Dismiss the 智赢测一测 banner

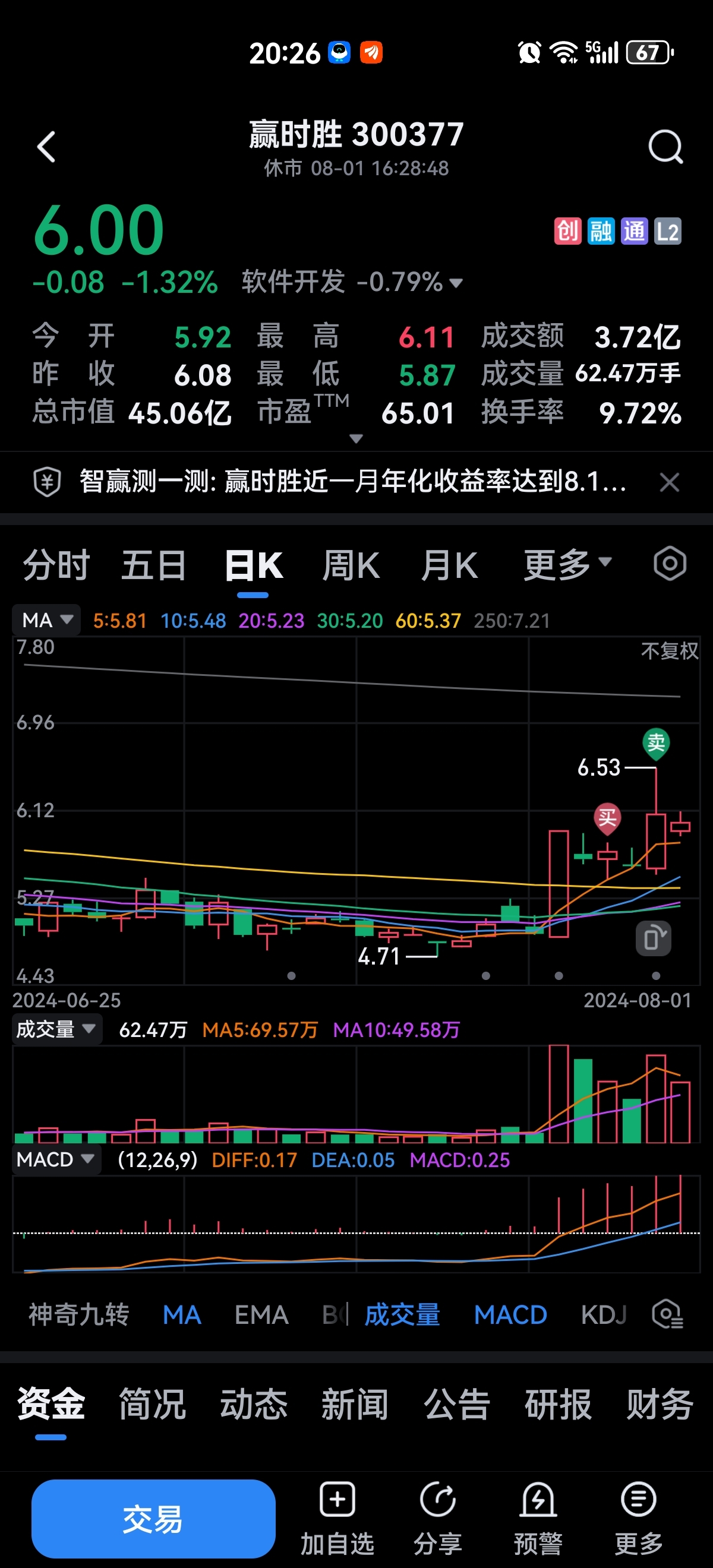(x=669, y=483)
